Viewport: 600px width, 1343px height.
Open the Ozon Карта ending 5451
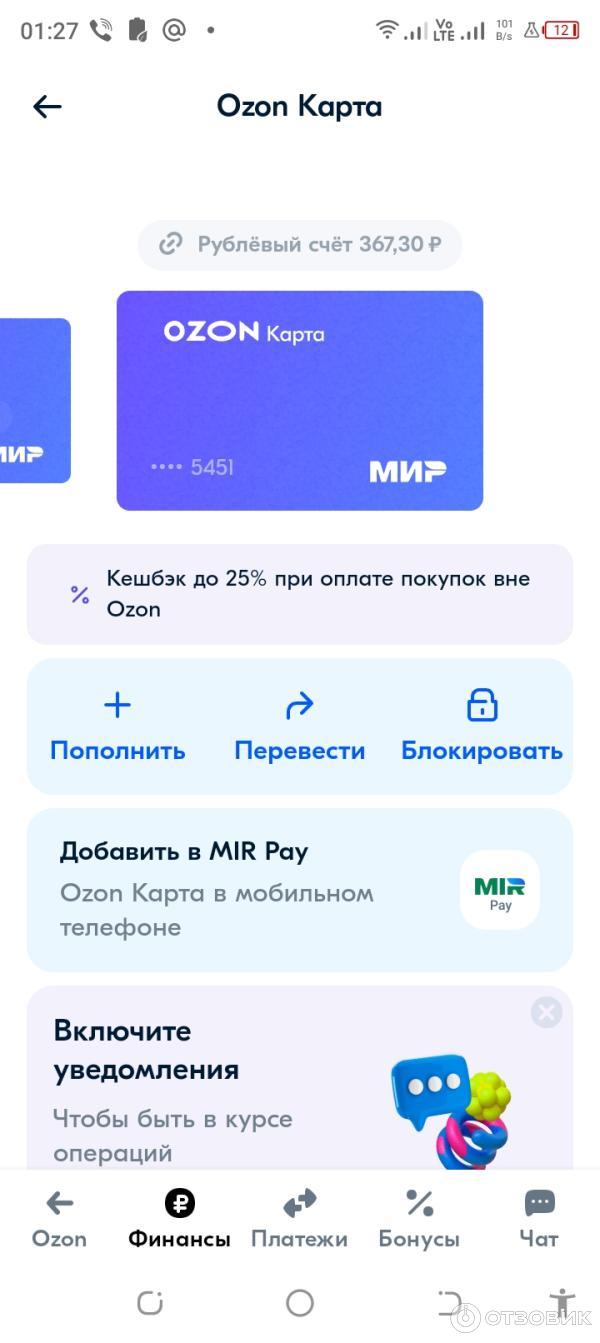pos(300,400)
